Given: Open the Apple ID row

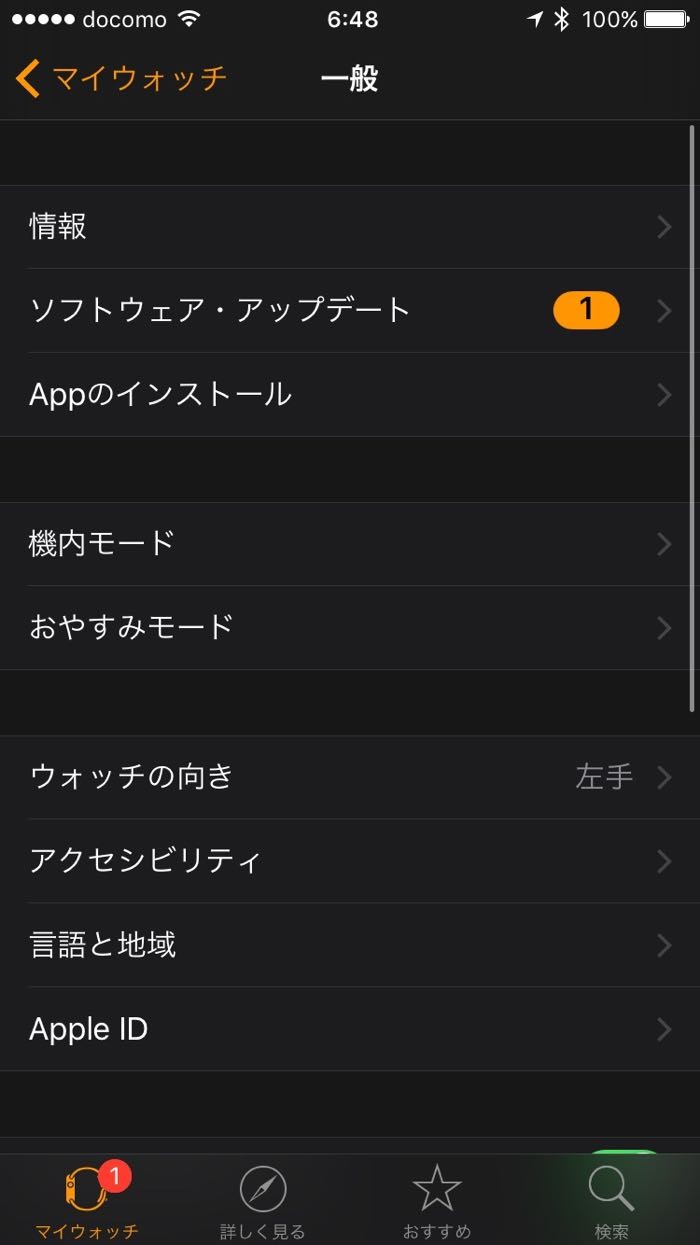Looking at the screenshot, I should point(350,1029).
